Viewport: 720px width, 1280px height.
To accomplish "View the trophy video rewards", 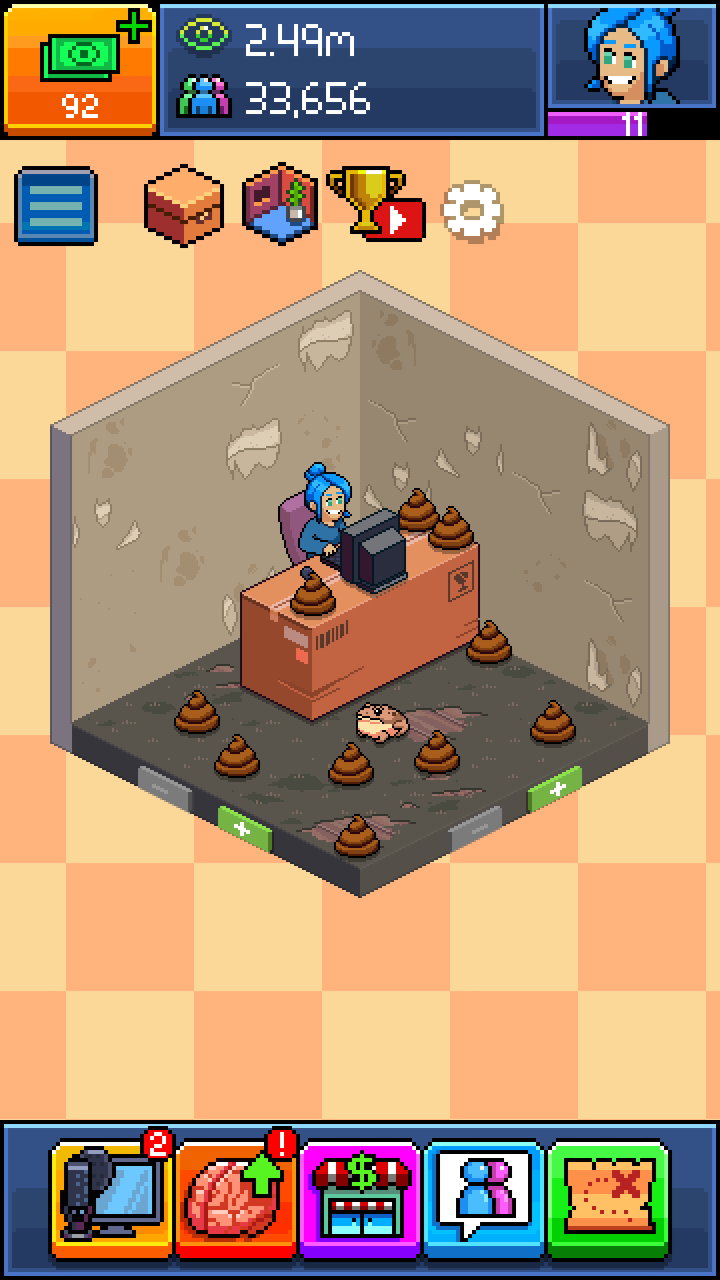I will click(x=375, y=203).
